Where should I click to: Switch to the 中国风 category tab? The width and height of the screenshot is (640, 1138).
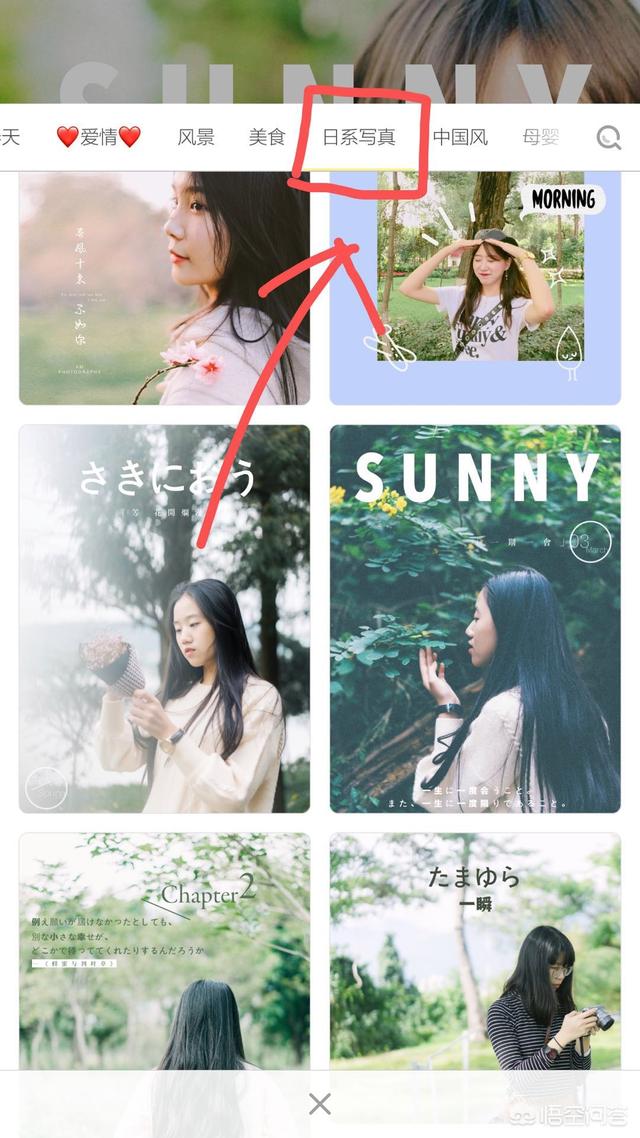pos(461,137)
